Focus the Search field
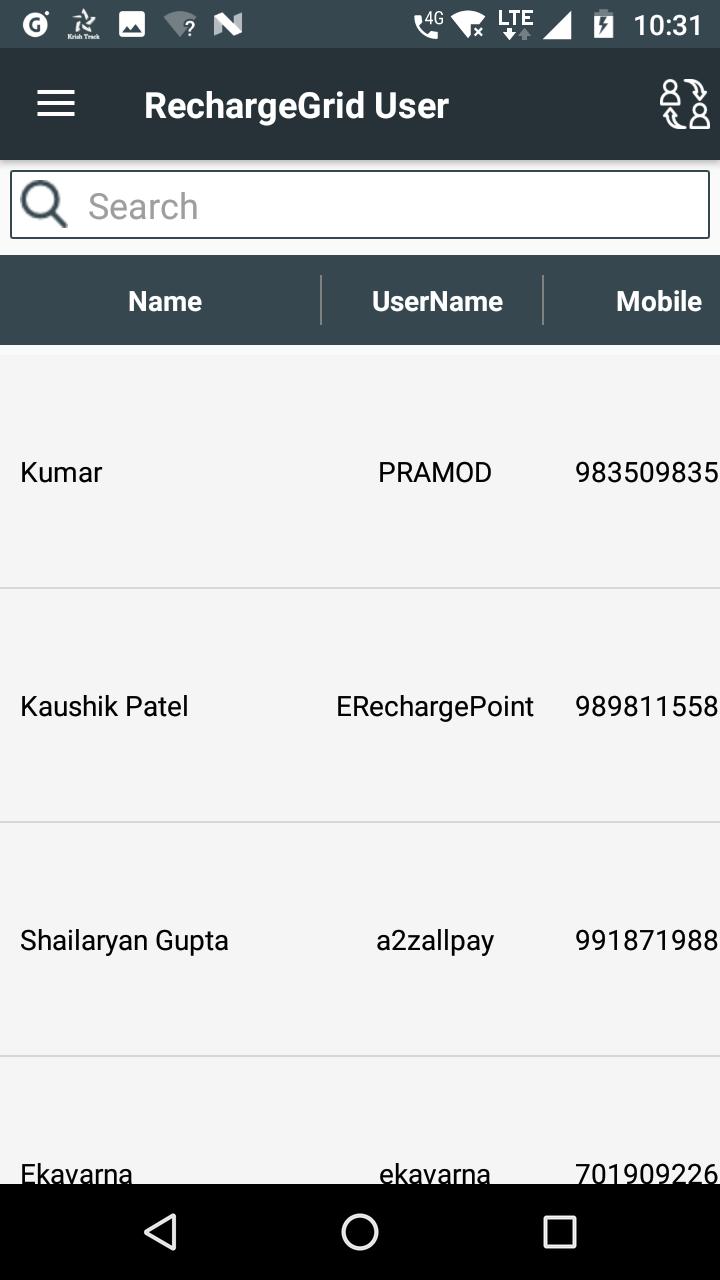 pyautogui.click(x=390, y=206)
